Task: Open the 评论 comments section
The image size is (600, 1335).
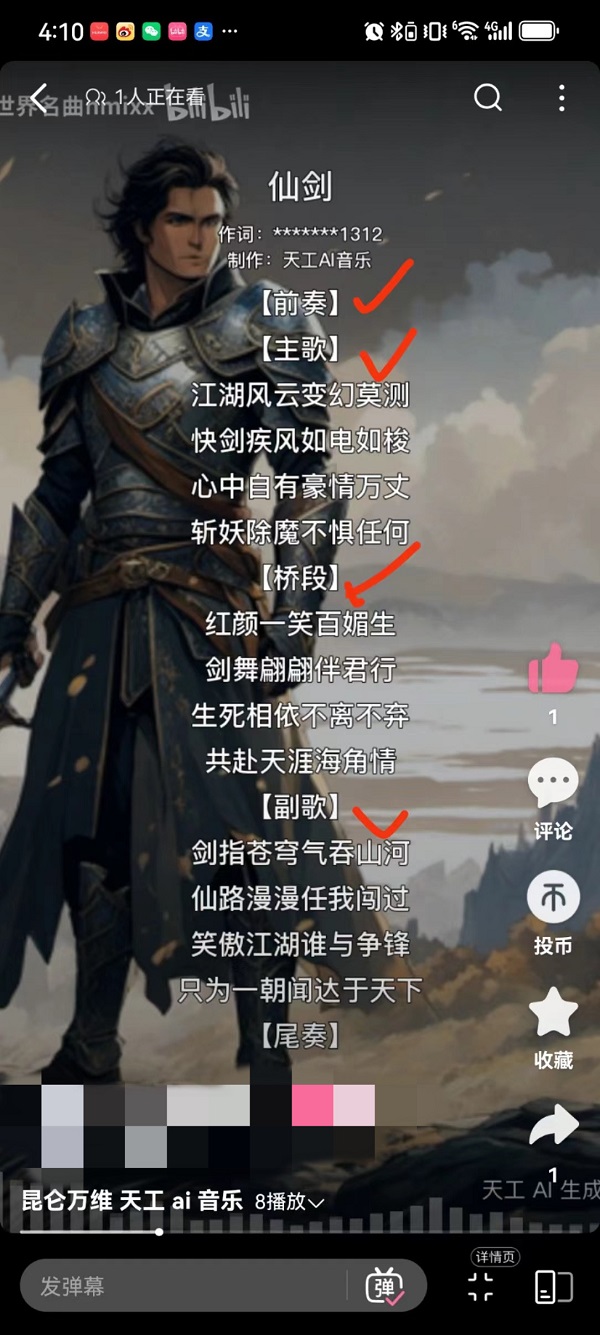Action: click(553, 785)
